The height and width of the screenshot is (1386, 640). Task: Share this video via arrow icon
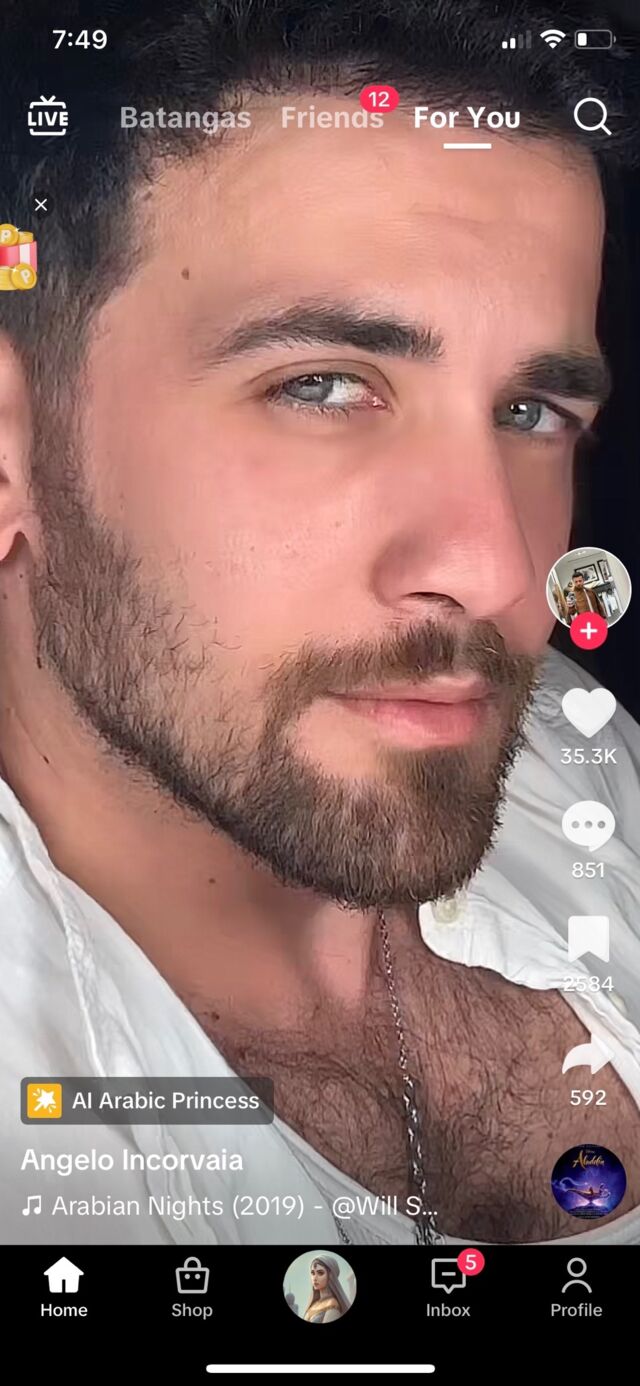pyautogui.click(x=588, y=1055)
